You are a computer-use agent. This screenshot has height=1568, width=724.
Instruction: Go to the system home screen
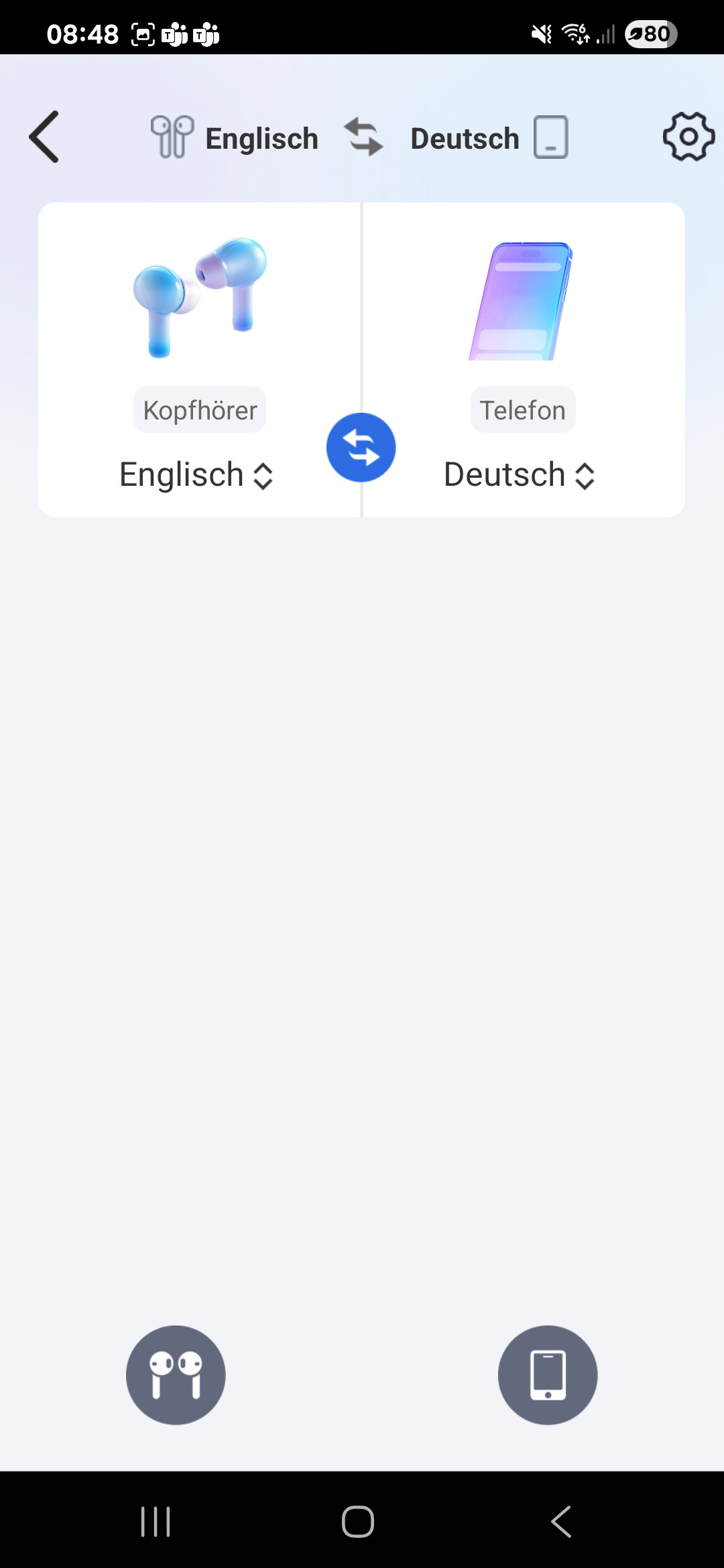click(358, 1521)
